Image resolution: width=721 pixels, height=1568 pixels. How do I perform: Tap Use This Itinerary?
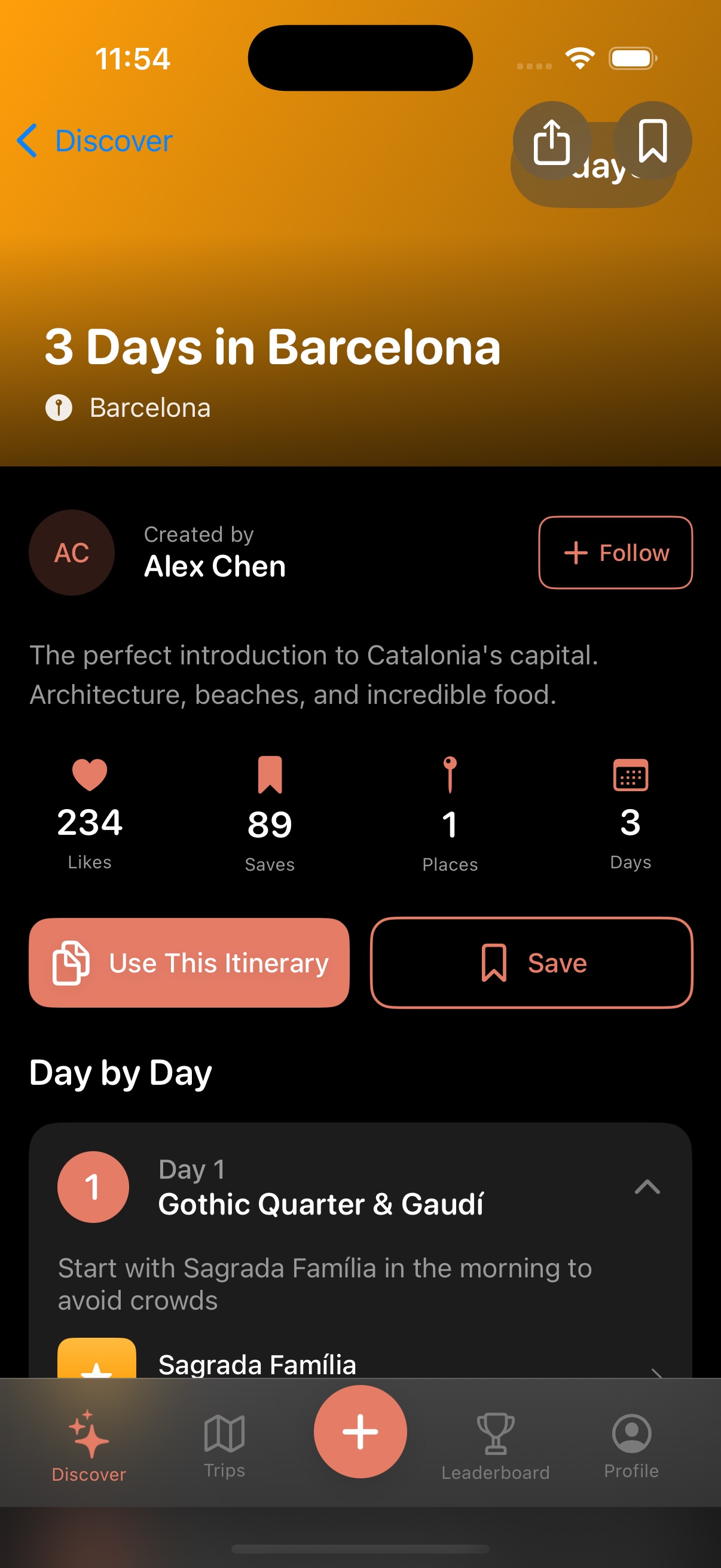[190, 962]
